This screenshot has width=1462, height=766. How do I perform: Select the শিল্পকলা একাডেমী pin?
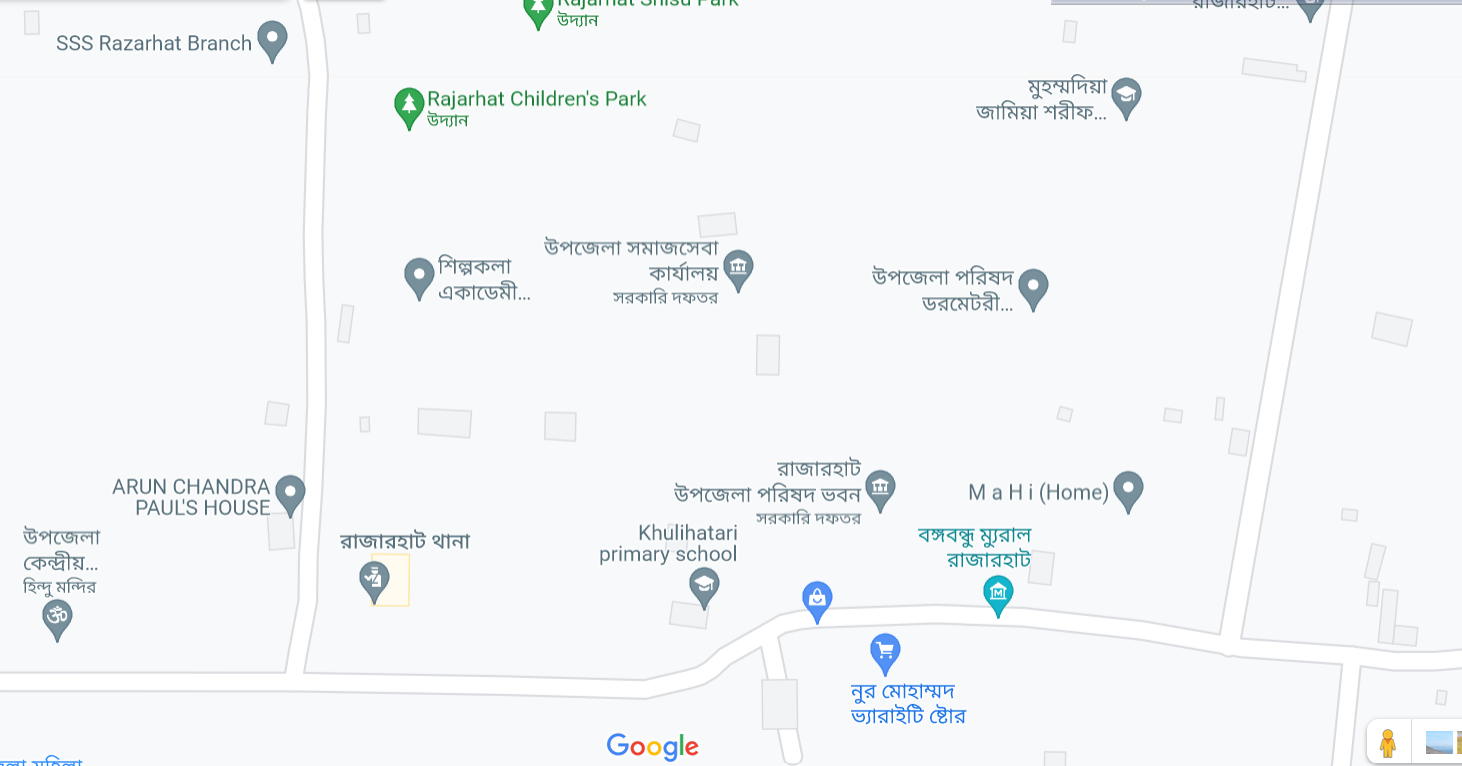click(x=419, y=277)
